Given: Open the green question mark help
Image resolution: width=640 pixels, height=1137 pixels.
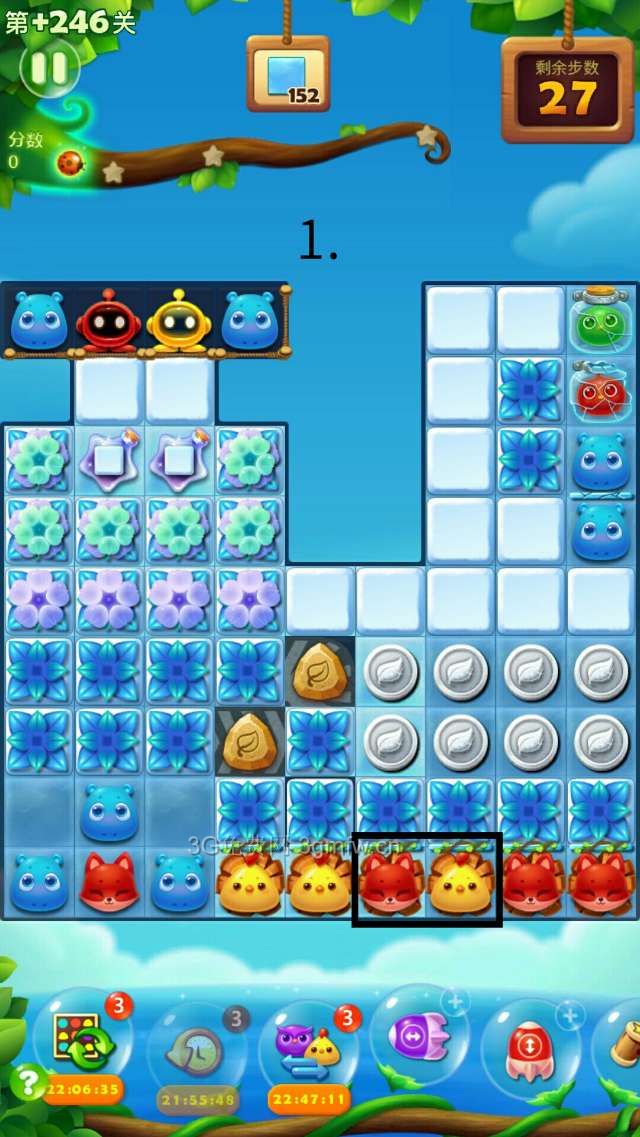Looking at the screenshot, I should pyautogui.click(x=27, y=1081).
